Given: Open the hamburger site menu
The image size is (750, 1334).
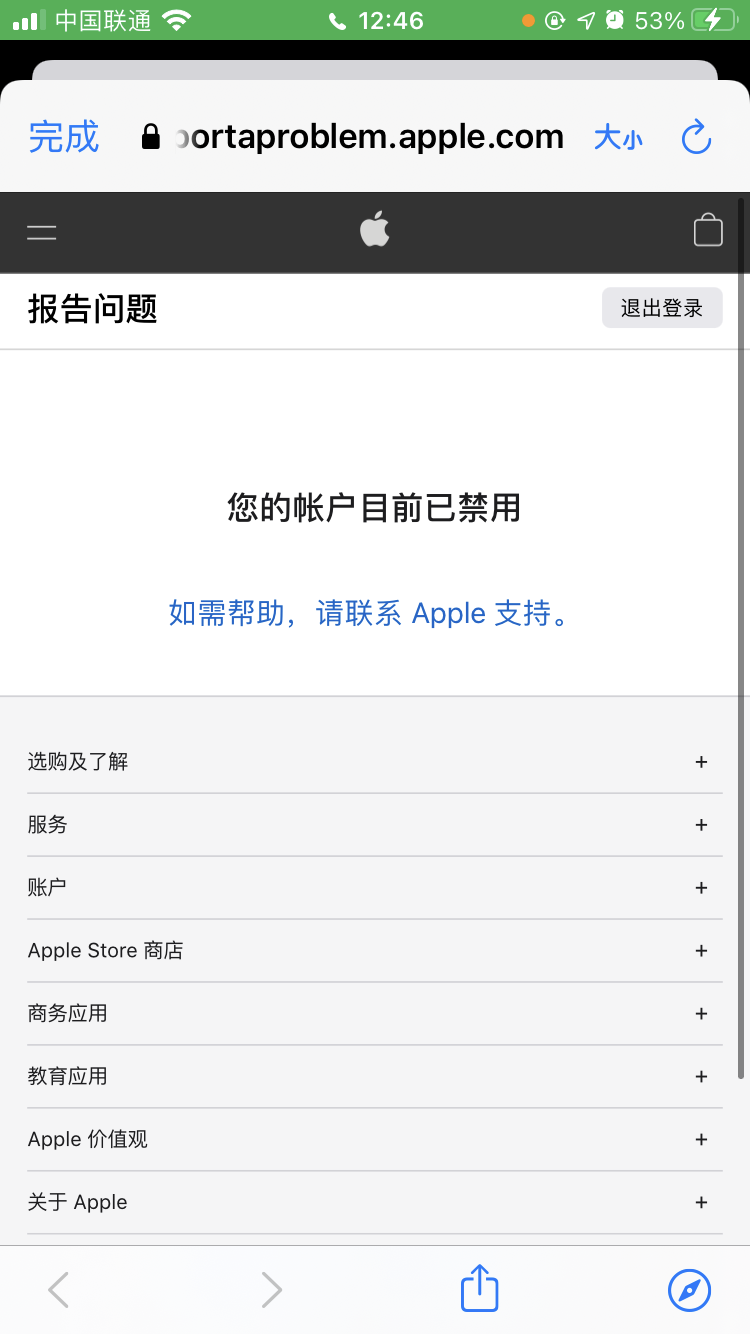Looking at the screenshot, I should (42, 232).
